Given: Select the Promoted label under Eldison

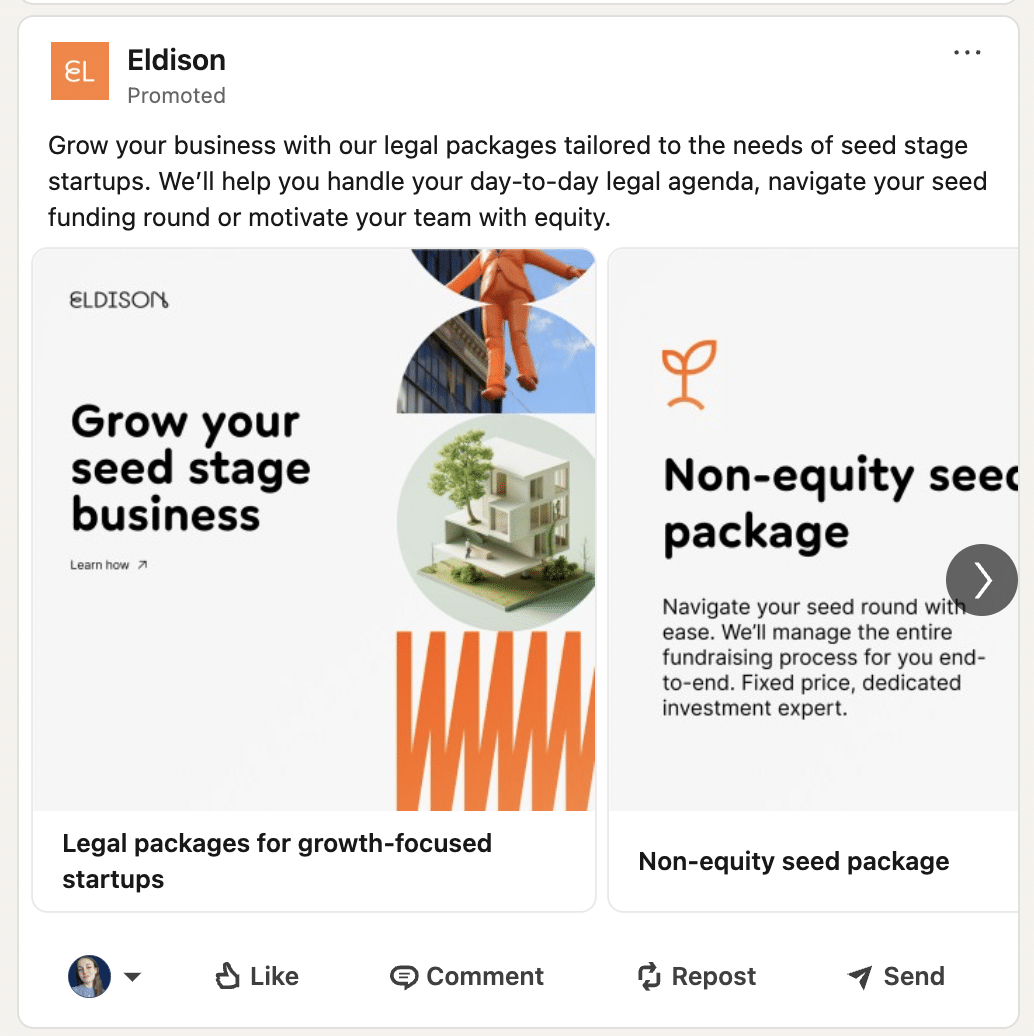Looking at the screenshot, I should pyautogui.click(x=176, y=95).
